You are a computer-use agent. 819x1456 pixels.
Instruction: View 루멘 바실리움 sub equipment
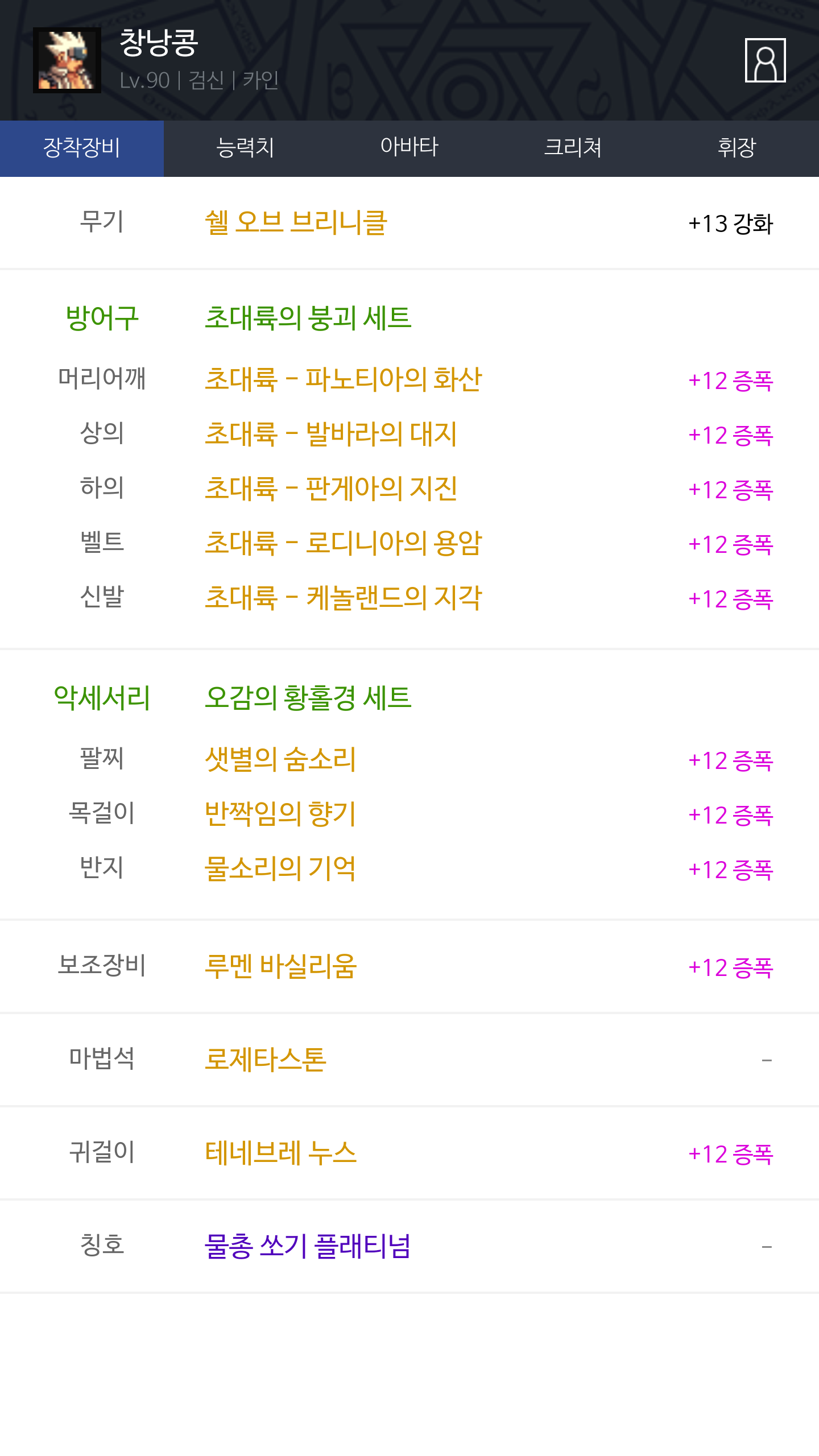280,966
